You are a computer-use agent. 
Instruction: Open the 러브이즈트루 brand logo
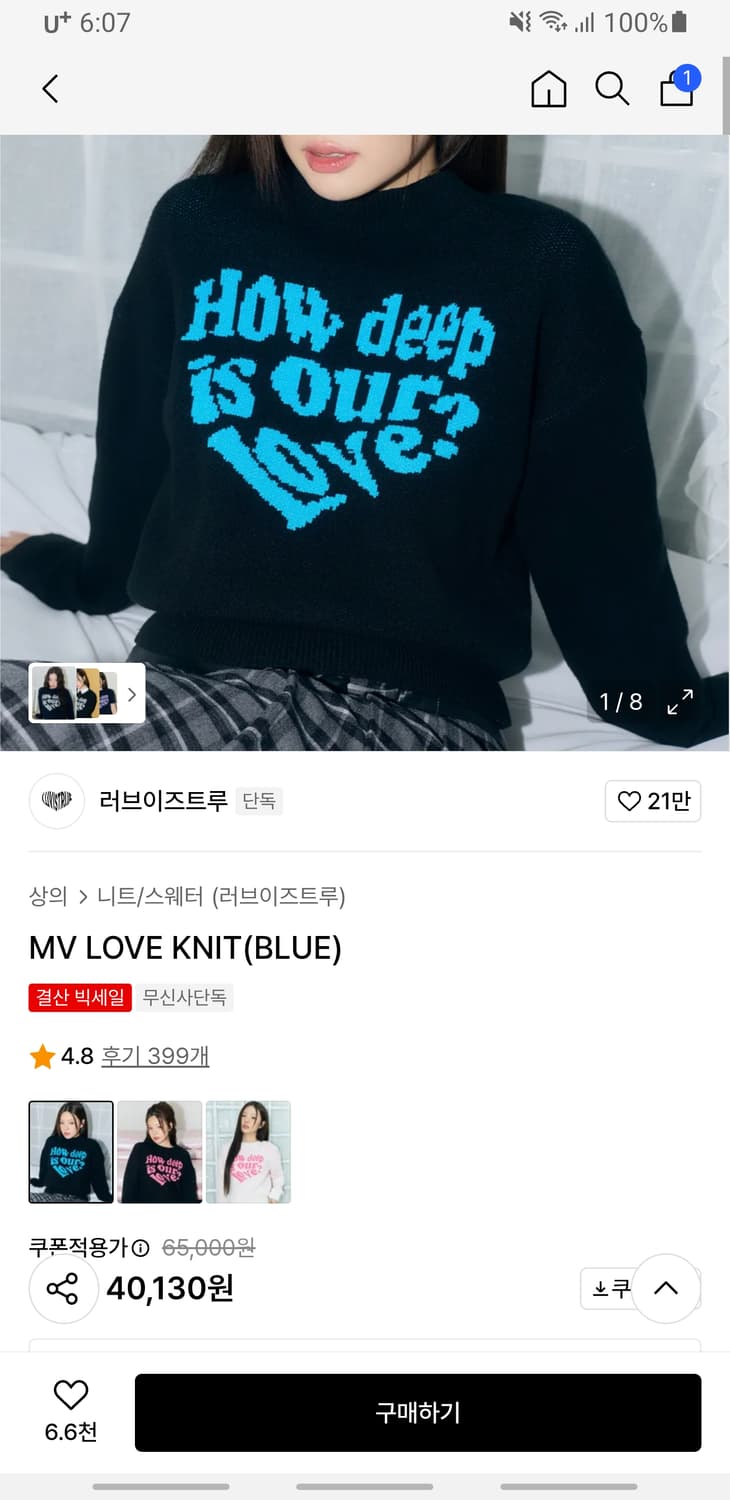pyautogui.click(x=57, y=802)
